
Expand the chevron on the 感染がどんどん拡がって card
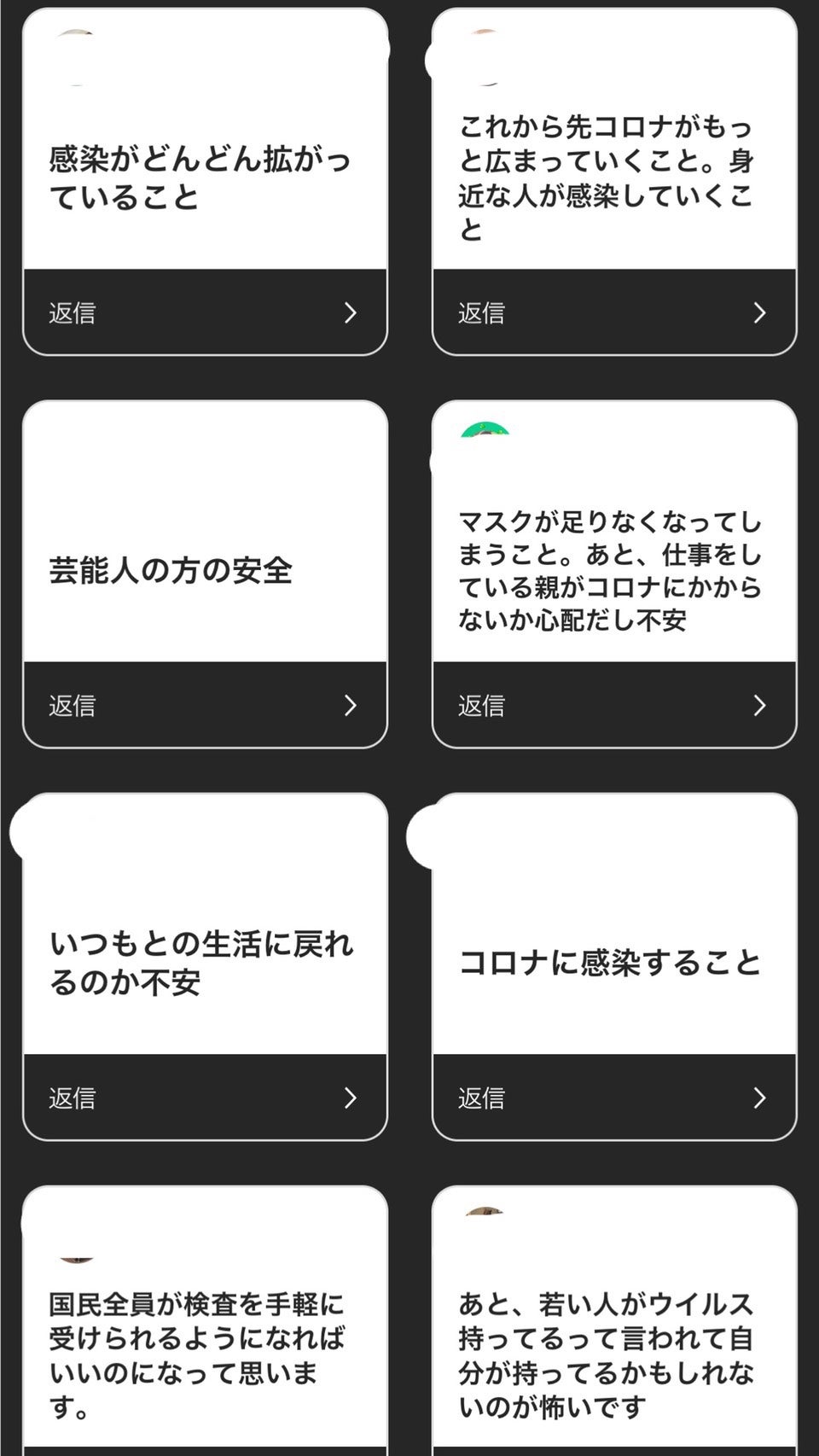point(350,313)
